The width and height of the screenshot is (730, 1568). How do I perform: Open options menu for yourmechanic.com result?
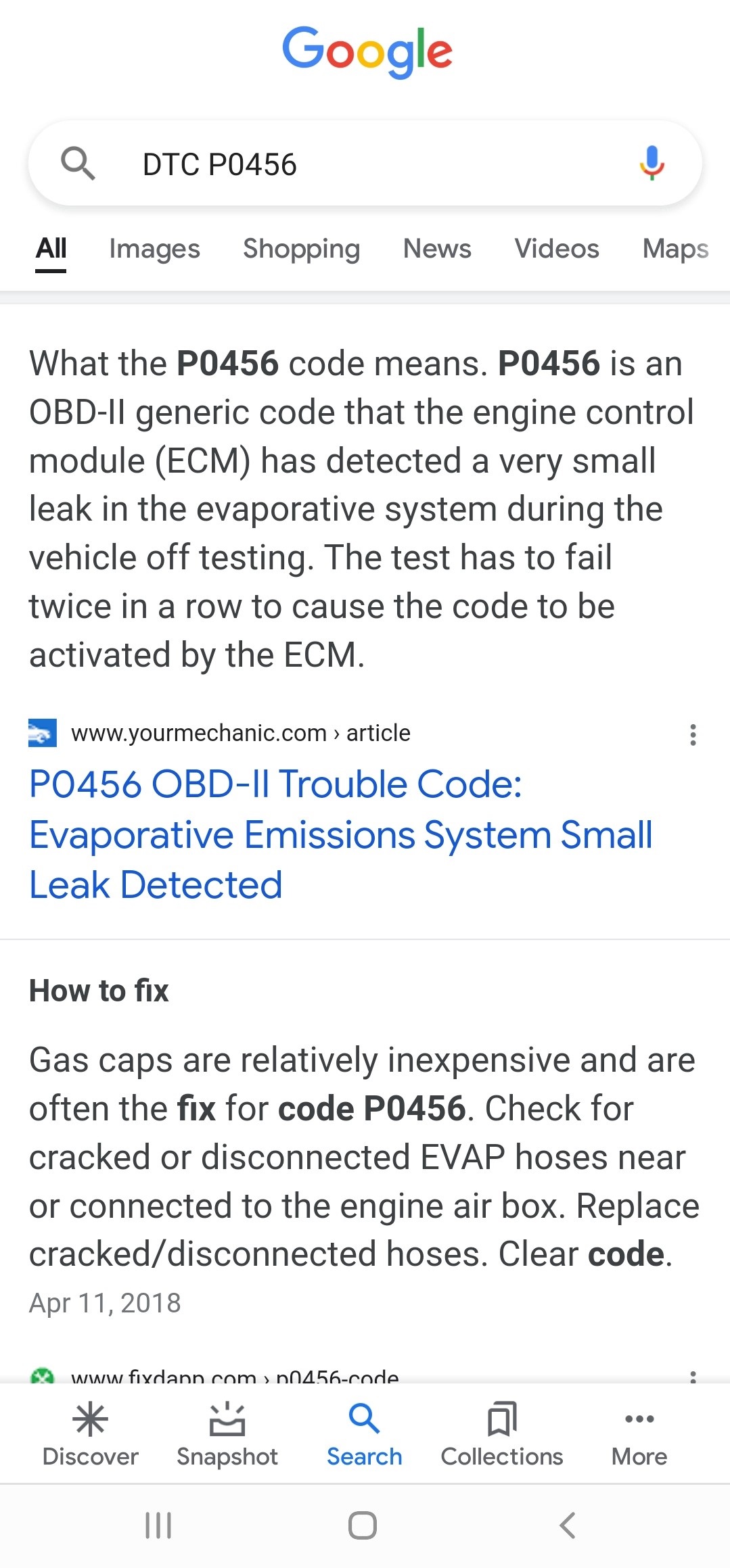(x=693, y=734)
